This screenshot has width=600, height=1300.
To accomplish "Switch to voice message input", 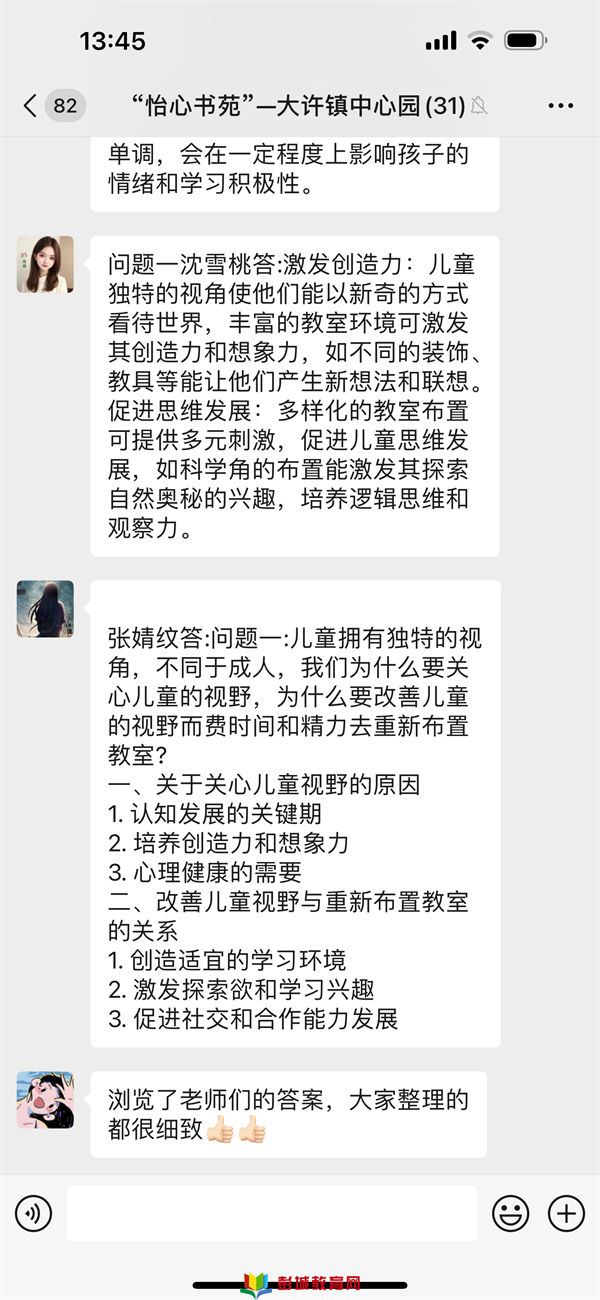I will (33, 1214).
